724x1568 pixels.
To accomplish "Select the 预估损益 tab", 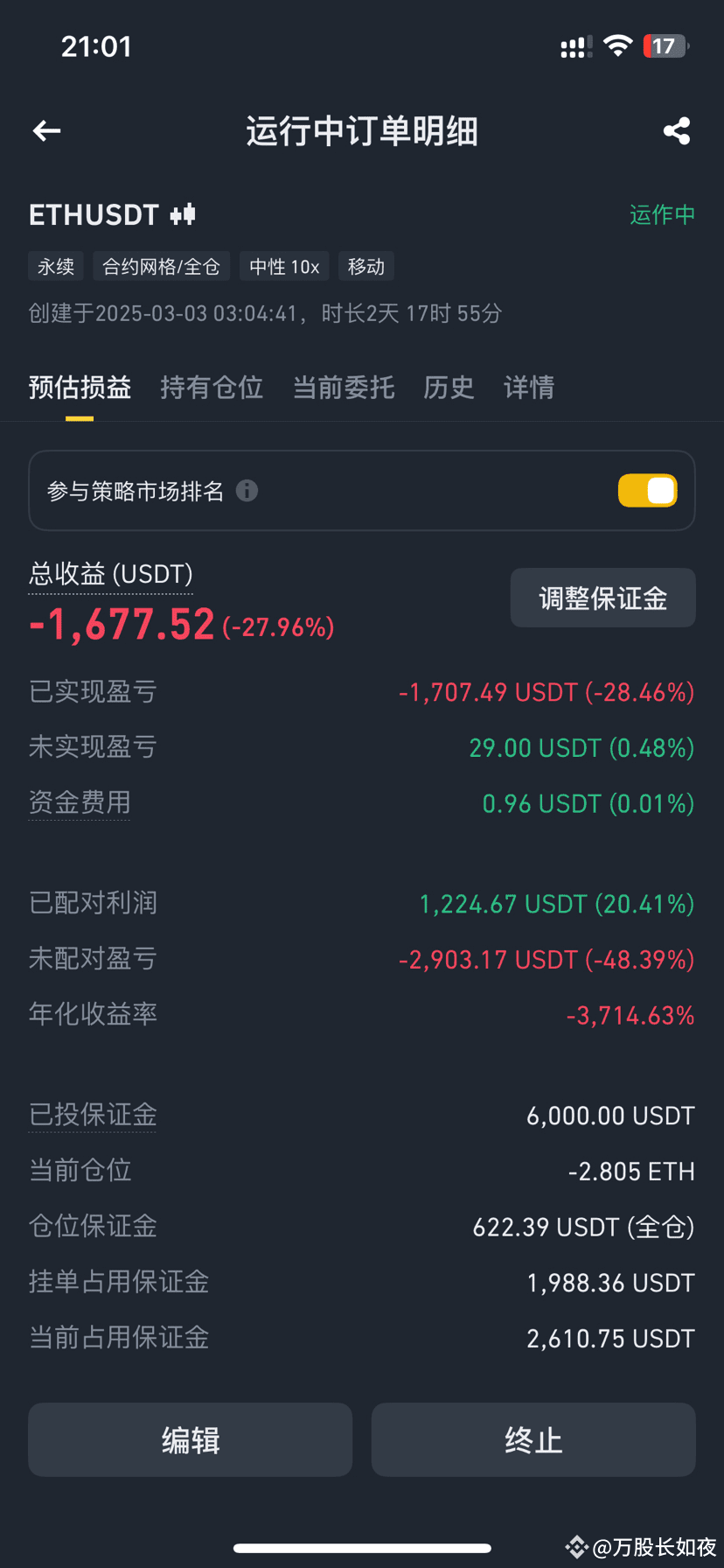I will (x=80, y=388).
